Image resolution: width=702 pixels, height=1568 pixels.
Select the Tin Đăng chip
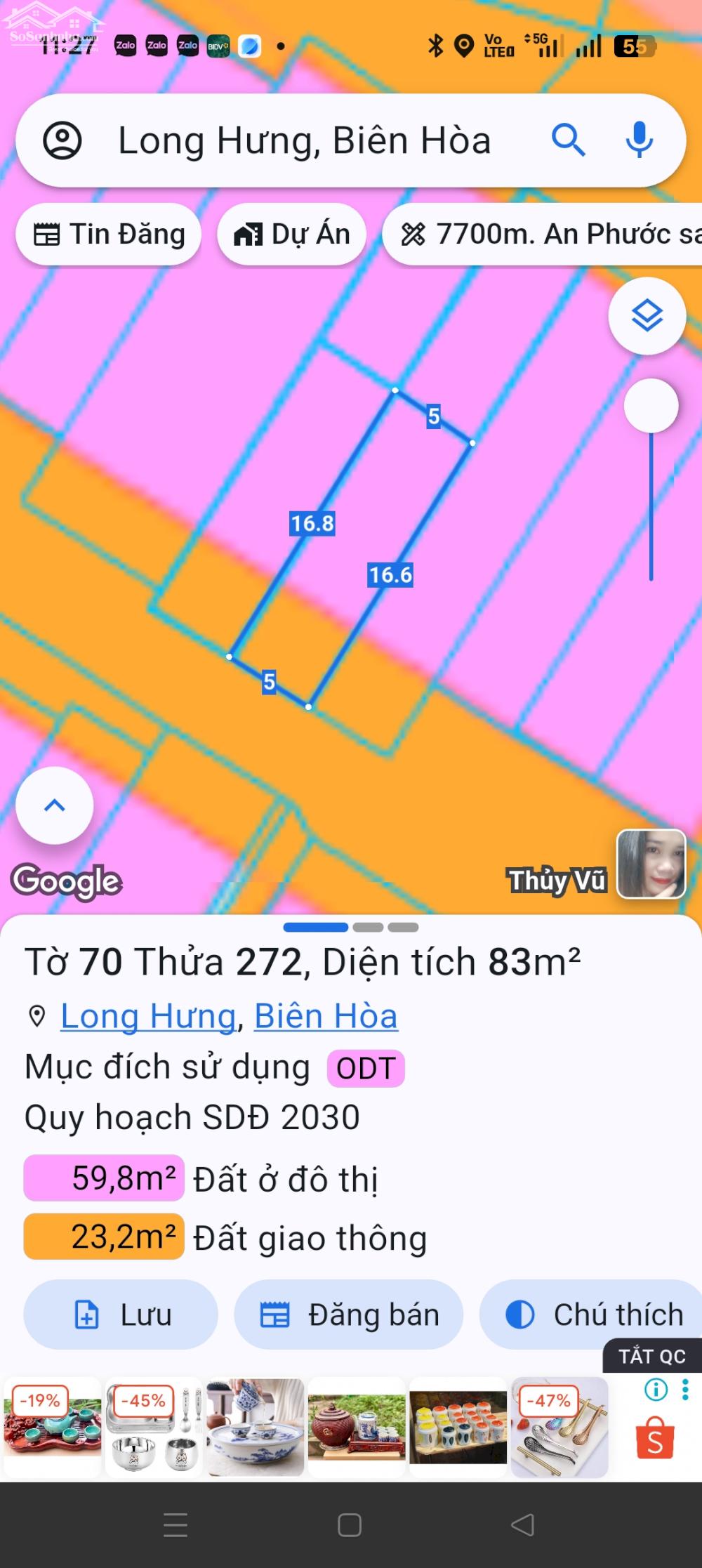coord(110,235)
